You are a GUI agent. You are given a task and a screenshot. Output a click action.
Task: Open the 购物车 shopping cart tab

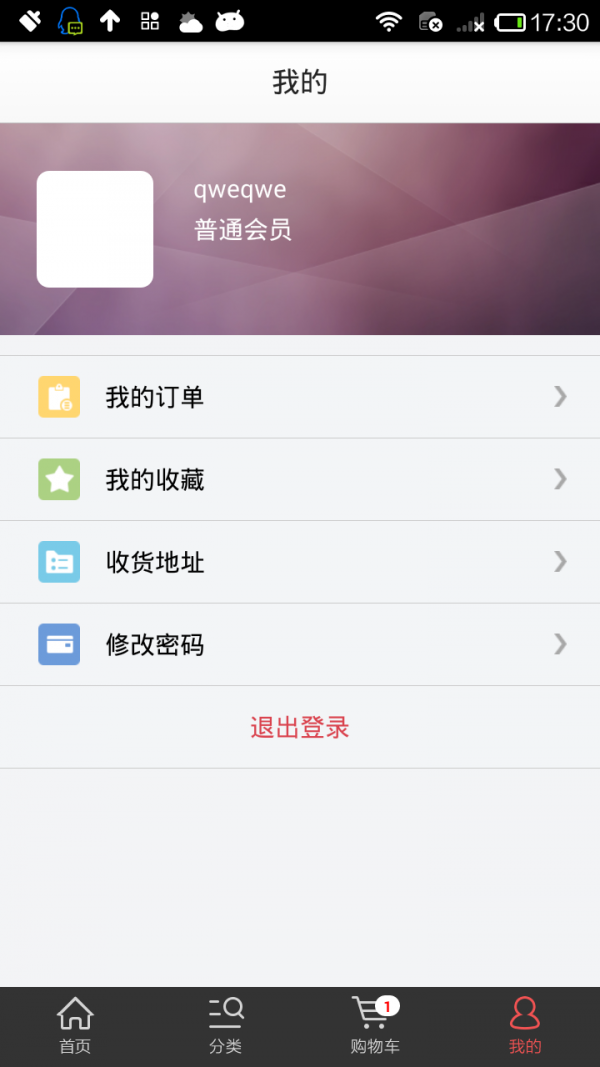375,1026
